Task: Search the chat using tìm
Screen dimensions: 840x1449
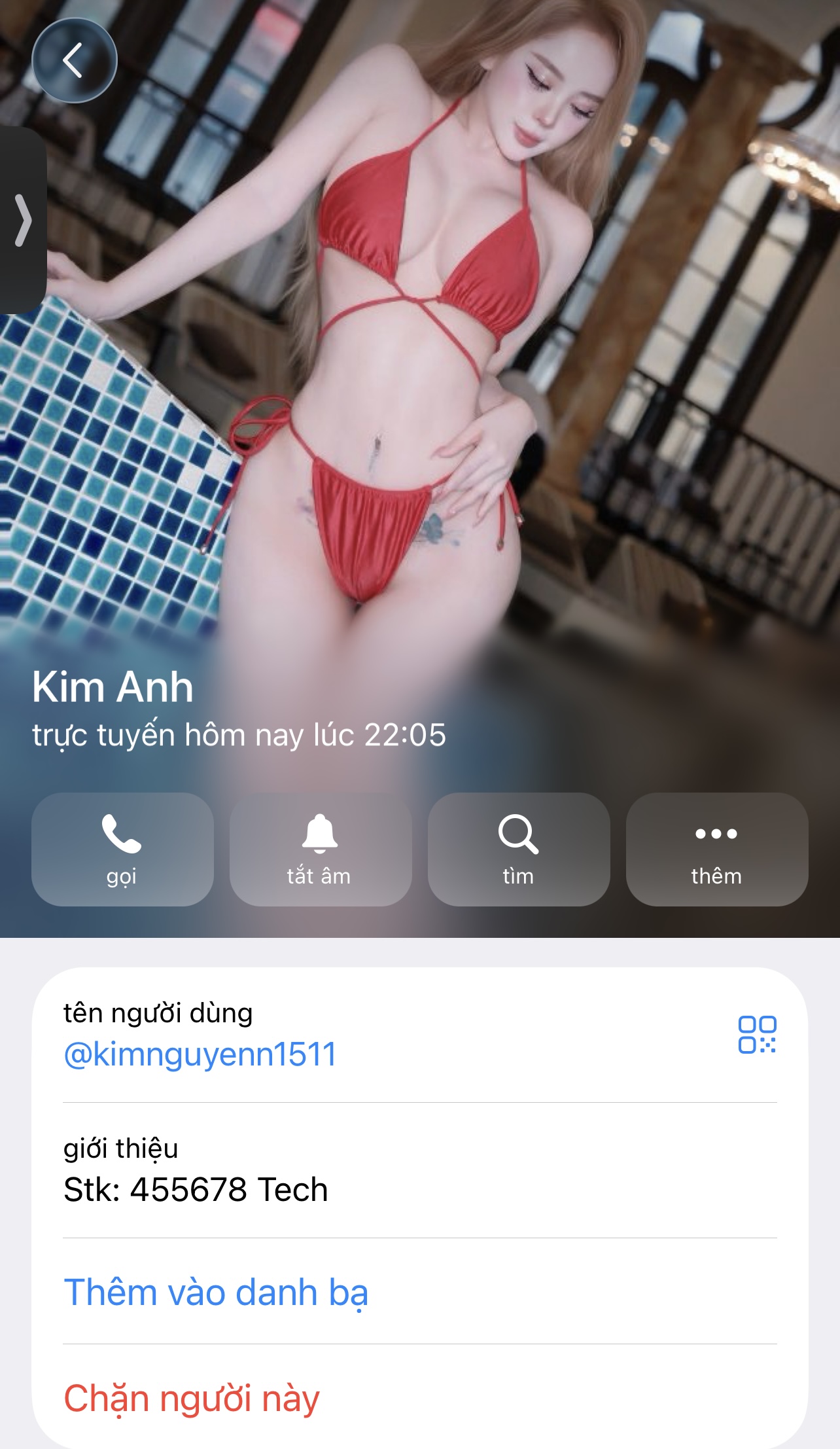Action: (x=519, y=849)
